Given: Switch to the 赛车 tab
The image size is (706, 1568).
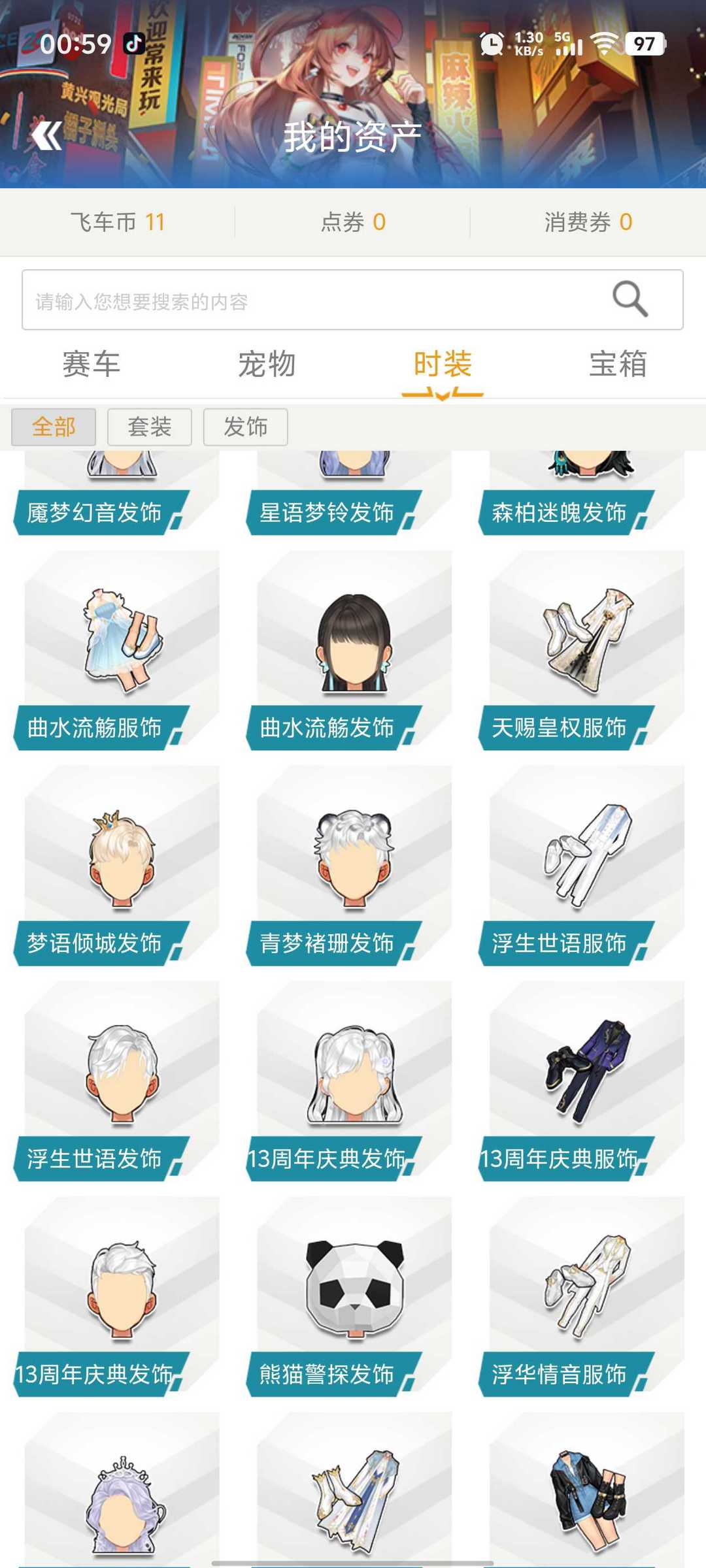Looking at the screenshot, I should pyautogui.click(x=91, y=364).
